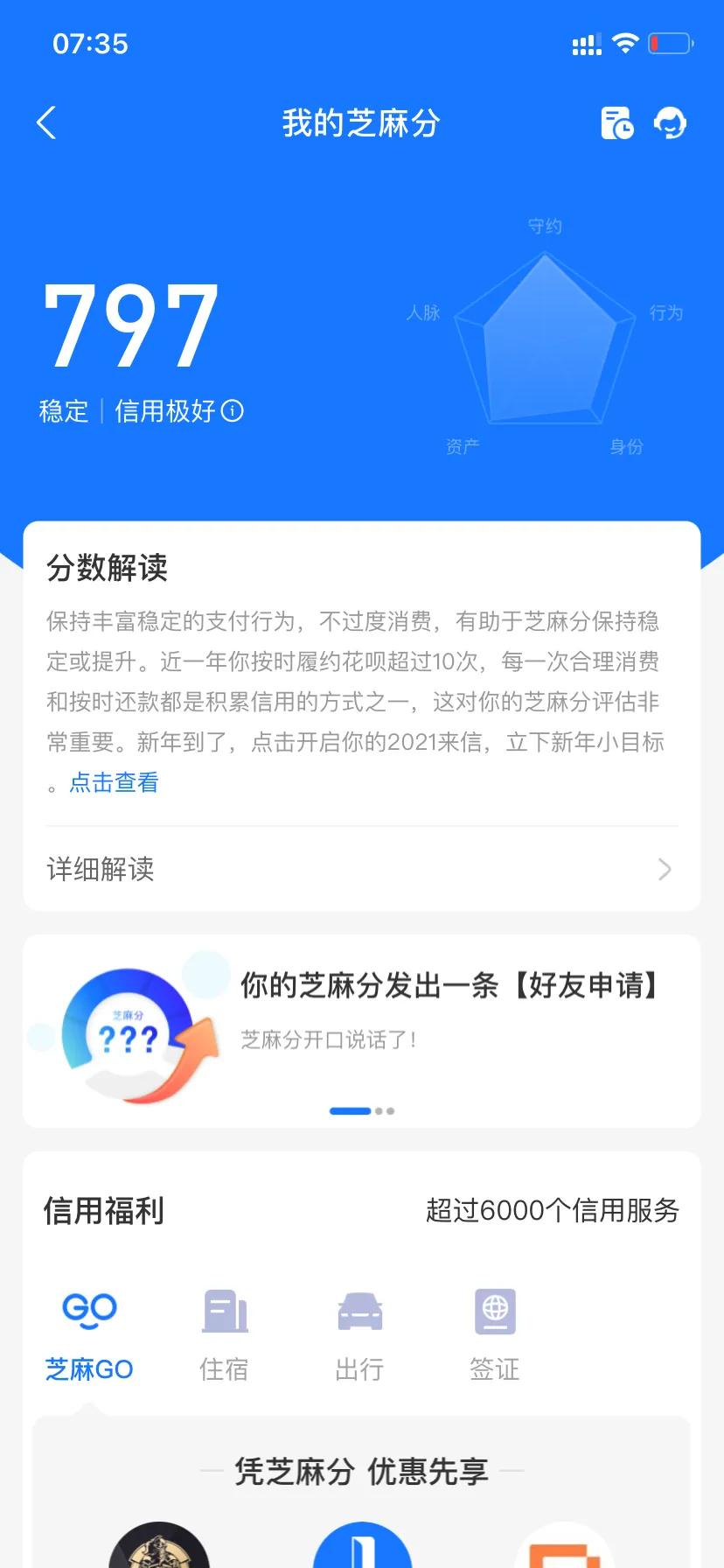Open the 点击查看 link
The width and height of the screenshot is (724, 1568).
pyautogui.click(x=114, y=782)
